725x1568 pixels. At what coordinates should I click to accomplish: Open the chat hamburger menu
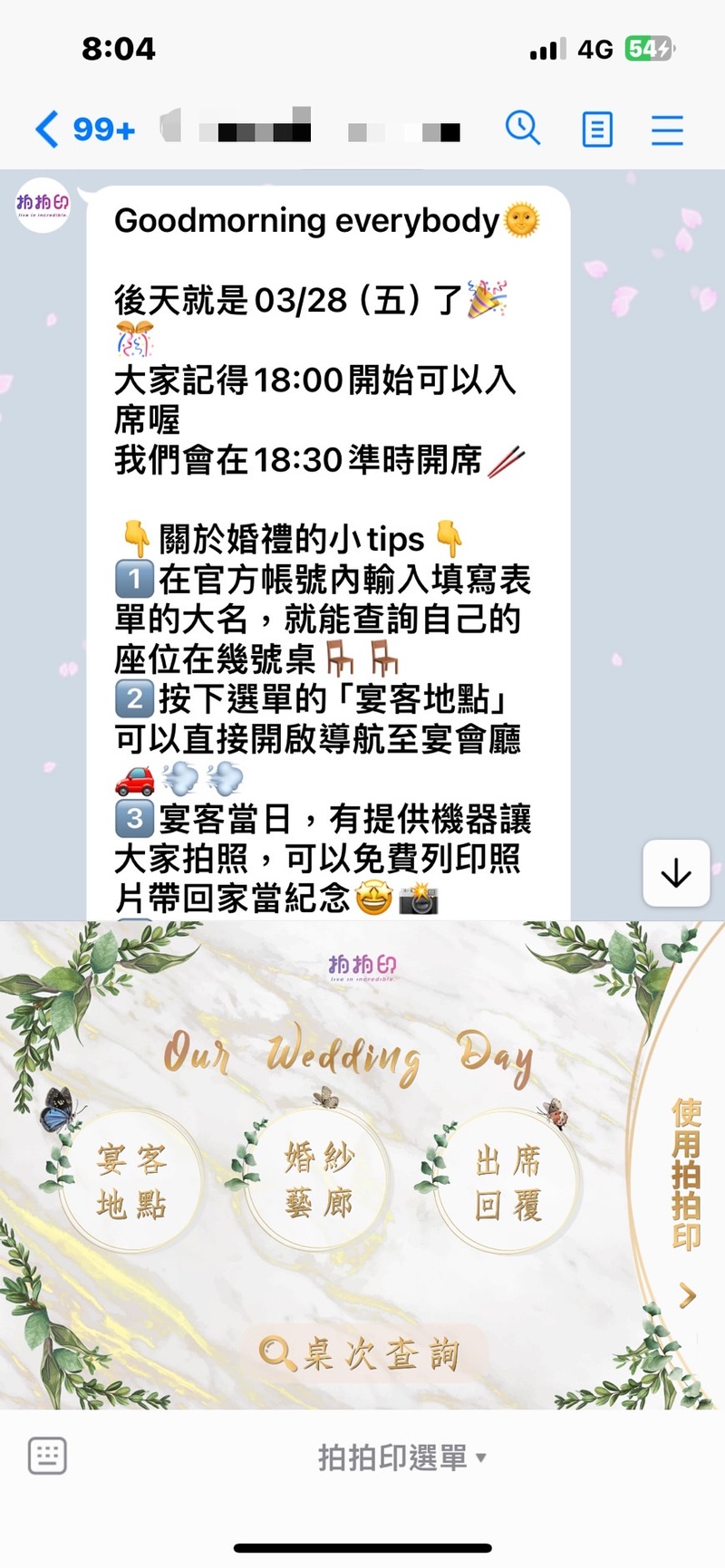coord(667,130)
